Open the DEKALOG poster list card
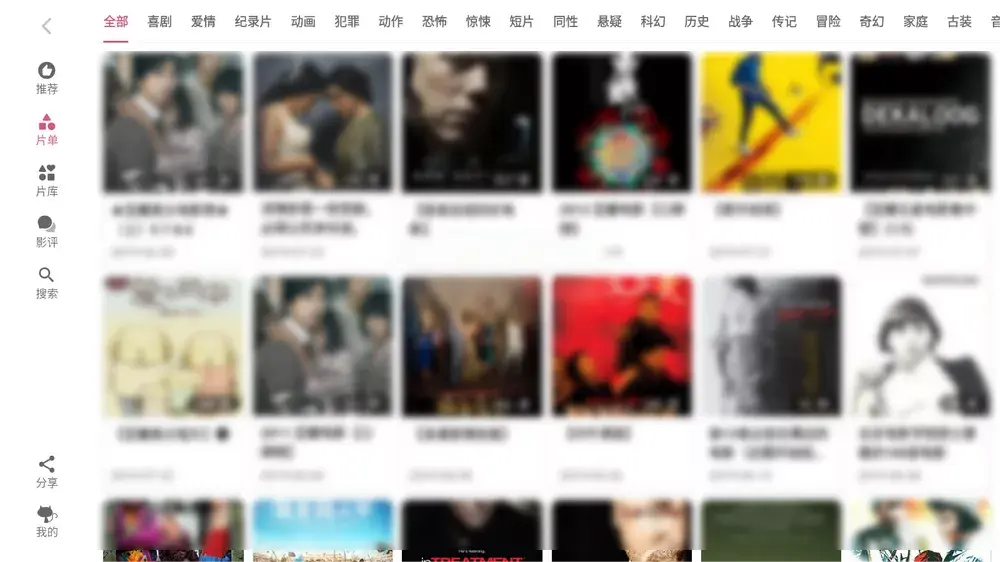 coord(921,122)
